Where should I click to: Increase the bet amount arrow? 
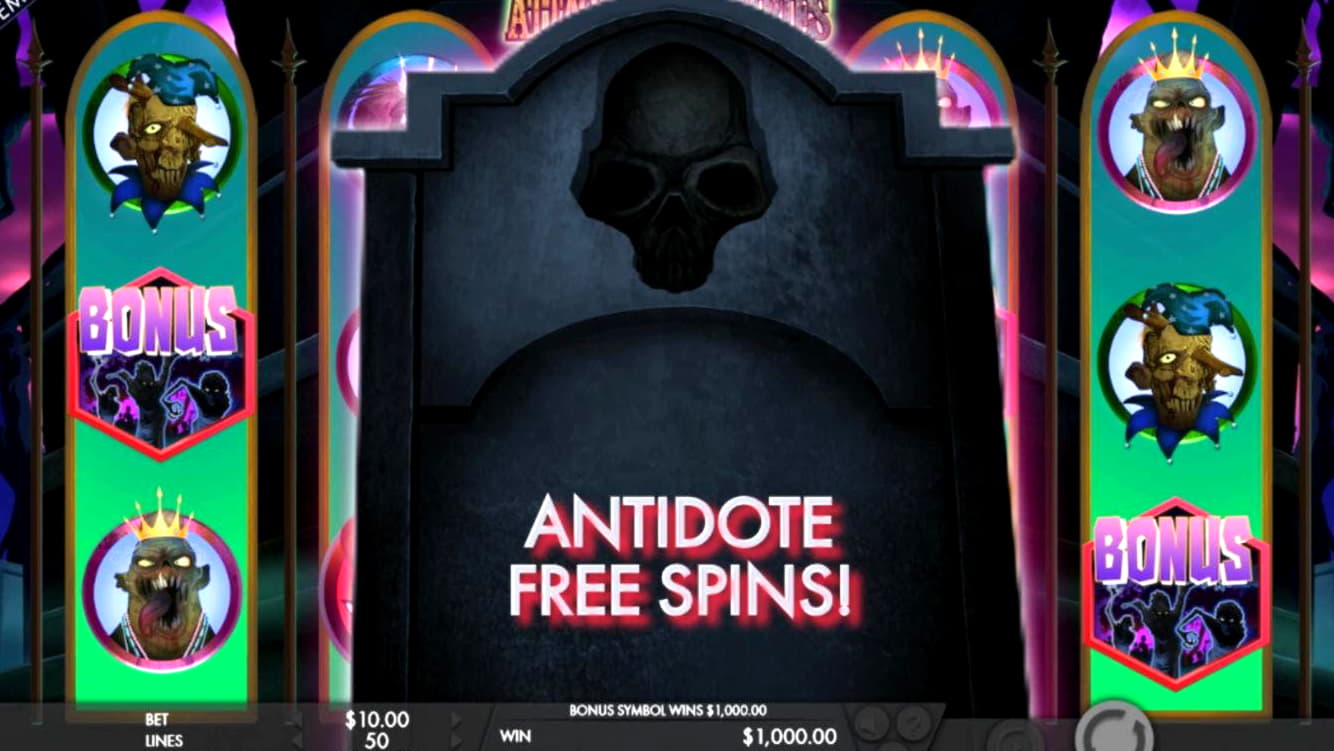(x=456, y=719)
